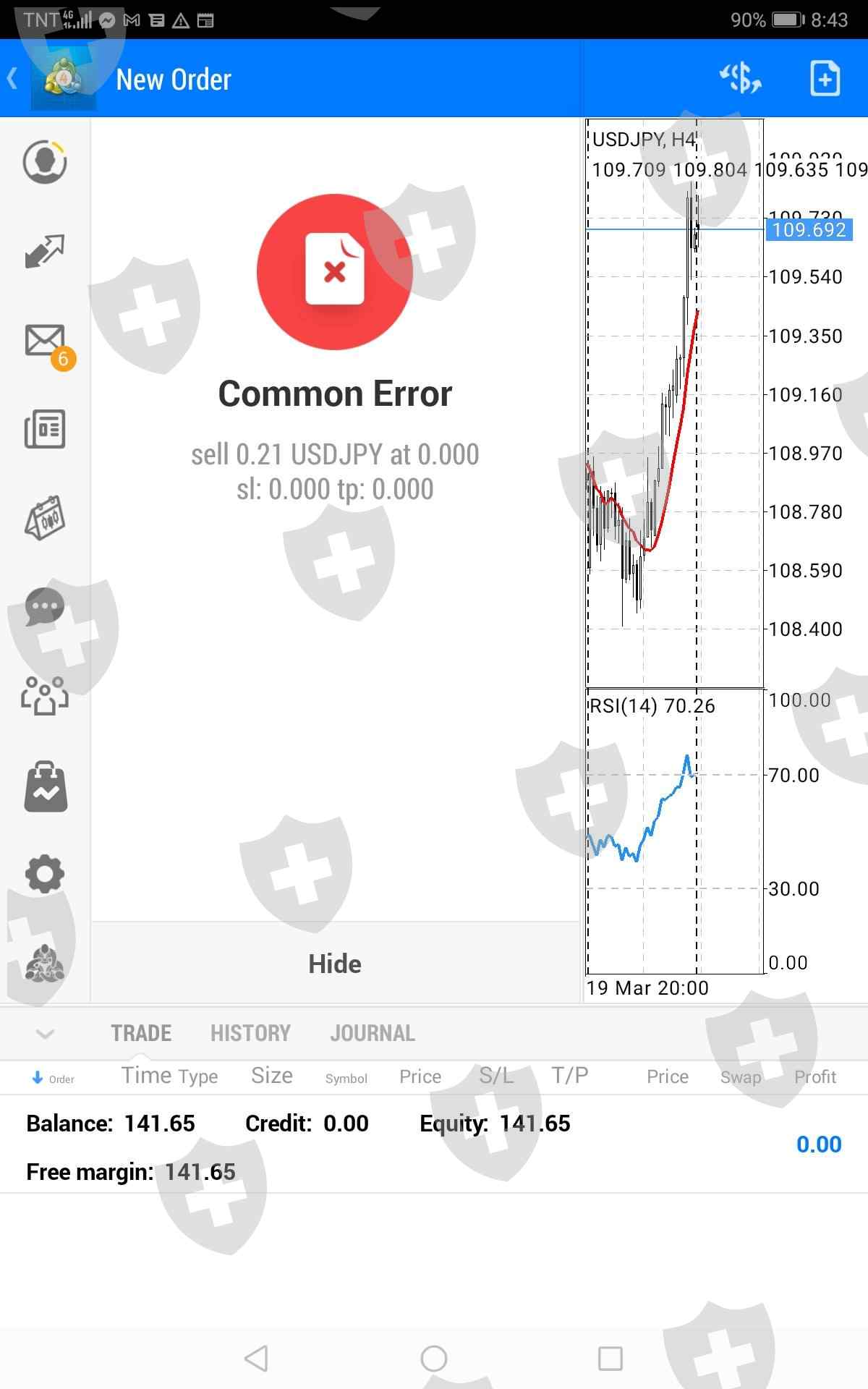Create a new order via plus document icon

[825, 78]
